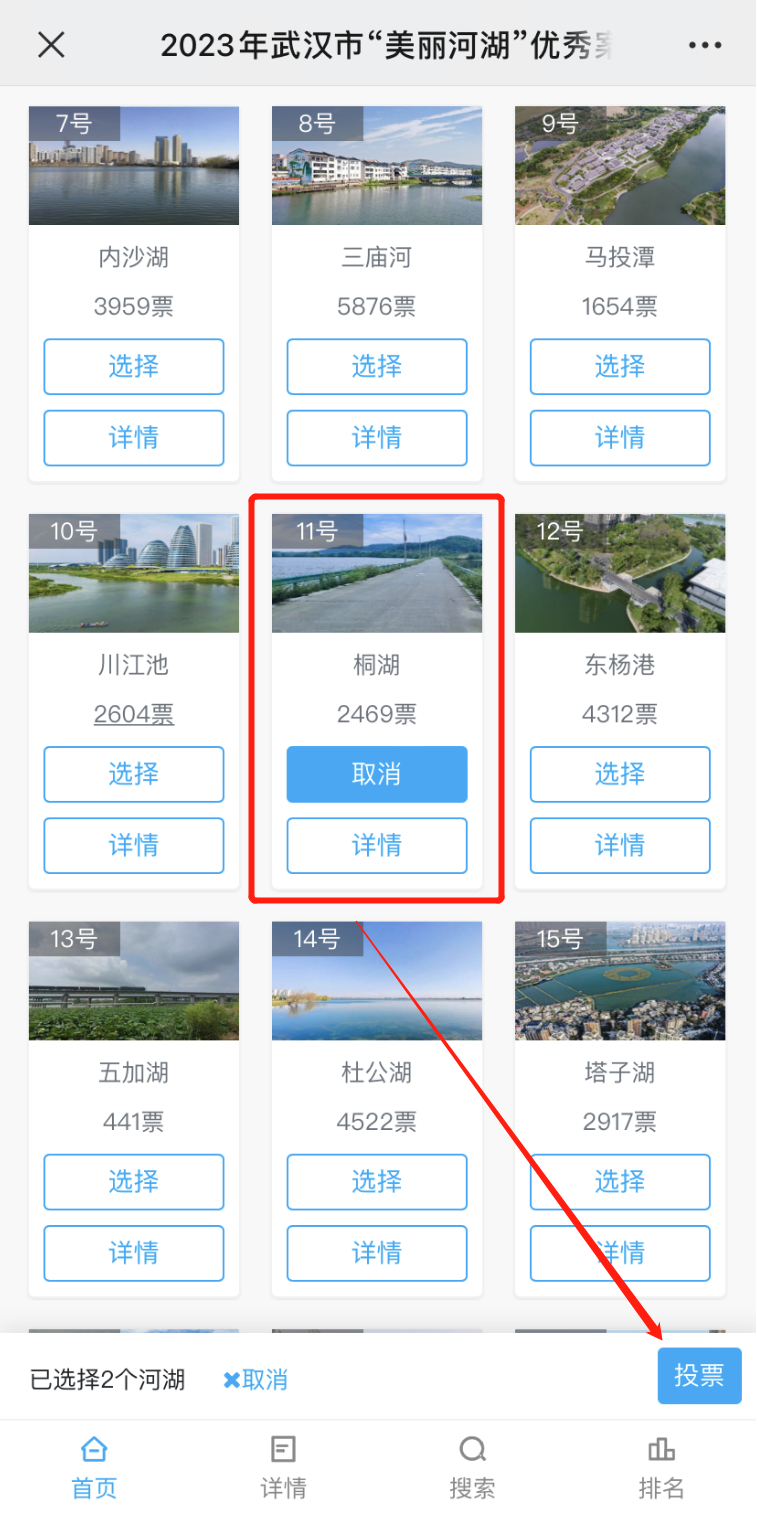Image resolution: width=758 pixels, height=1522 pixels.
Task: Choose 川江池 as a vote
Action: click(133, 774)
